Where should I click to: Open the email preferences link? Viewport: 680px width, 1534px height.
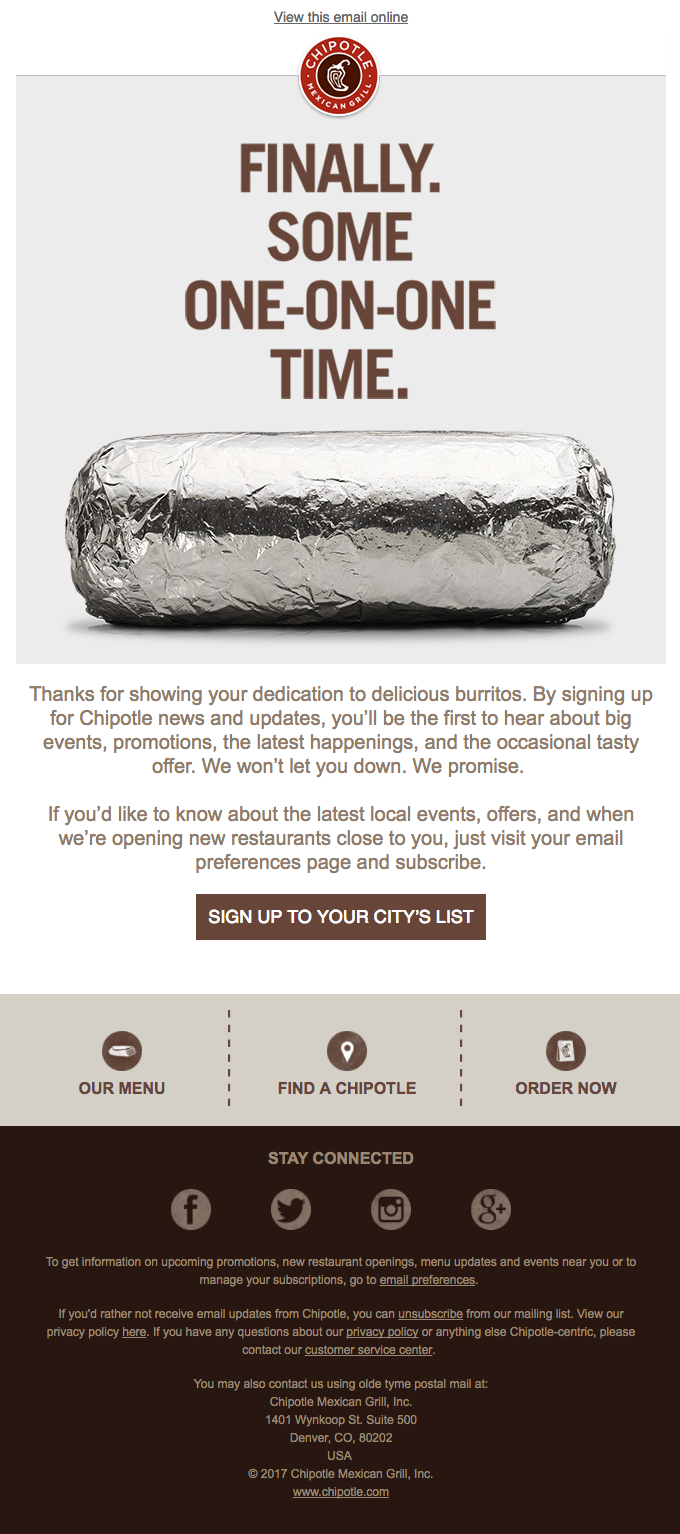click(x=427, y=1280)
